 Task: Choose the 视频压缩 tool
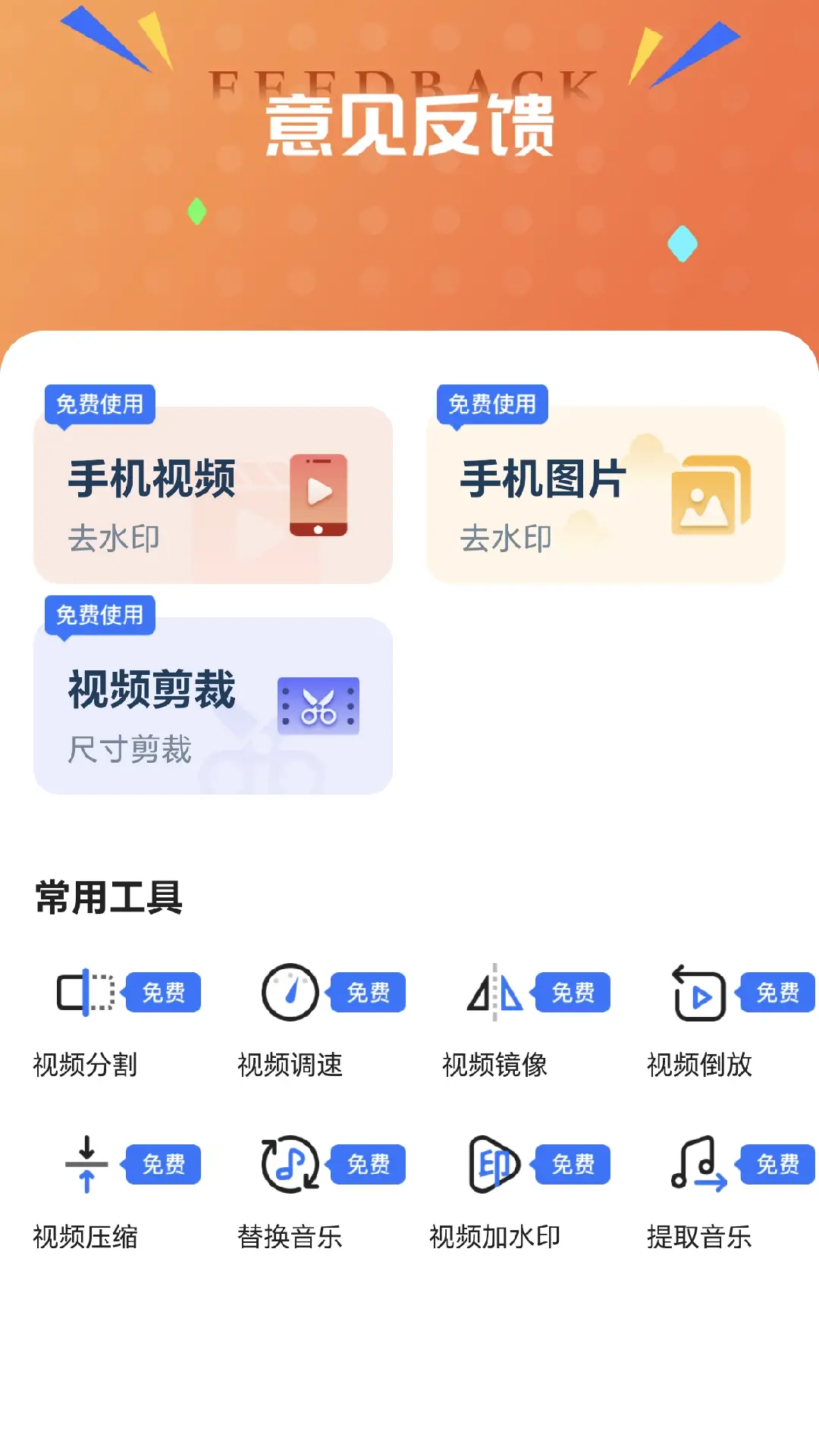86,1192
